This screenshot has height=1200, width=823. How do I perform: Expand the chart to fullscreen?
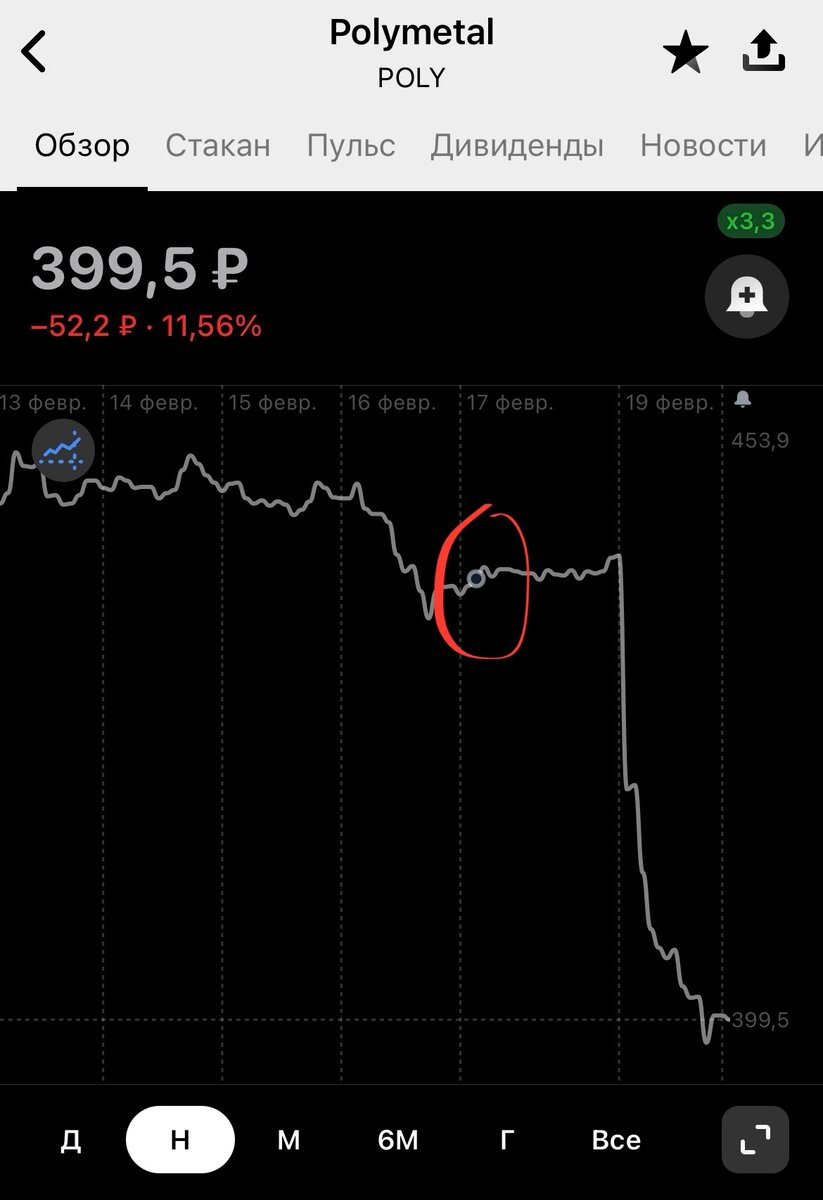click(755, 1140)
